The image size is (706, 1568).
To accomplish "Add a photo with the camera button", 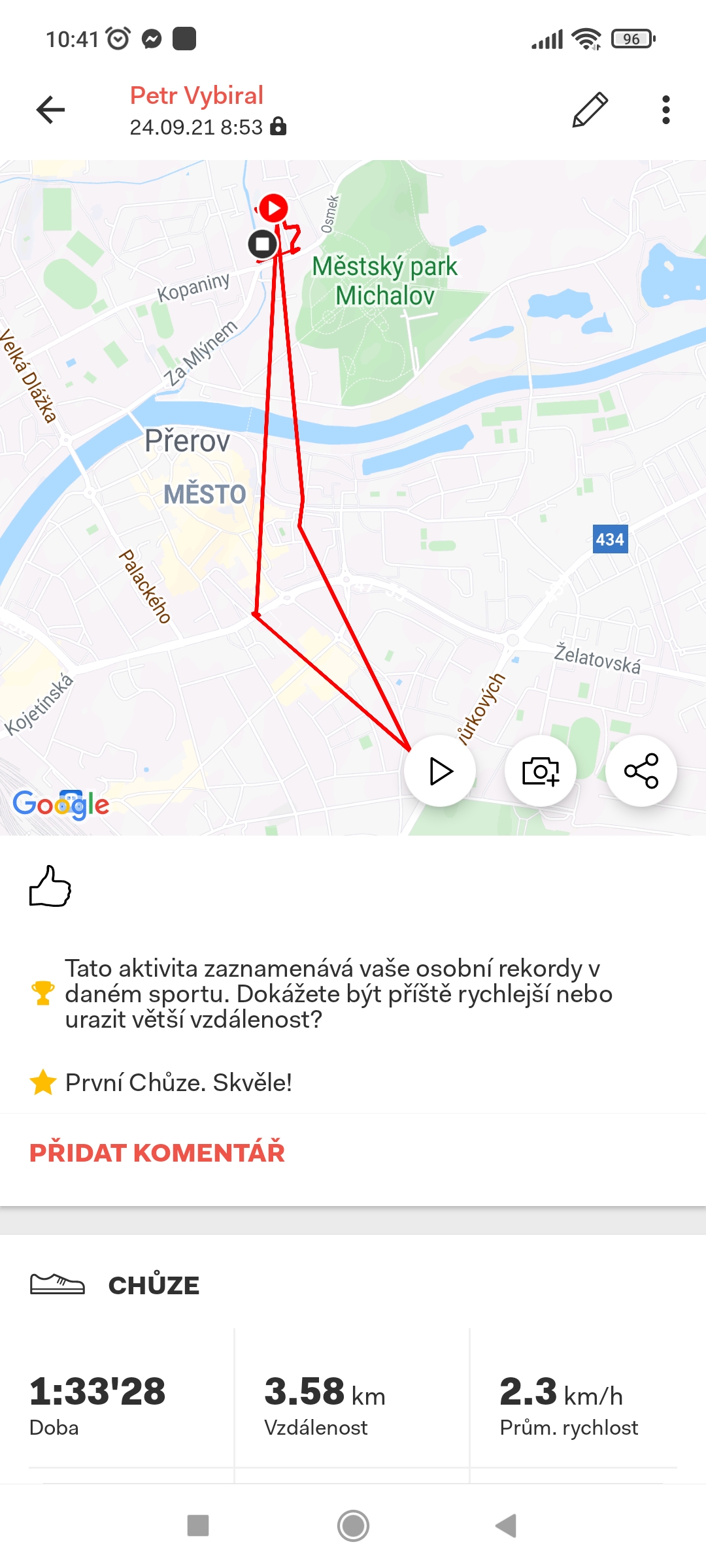I will 541,771.
